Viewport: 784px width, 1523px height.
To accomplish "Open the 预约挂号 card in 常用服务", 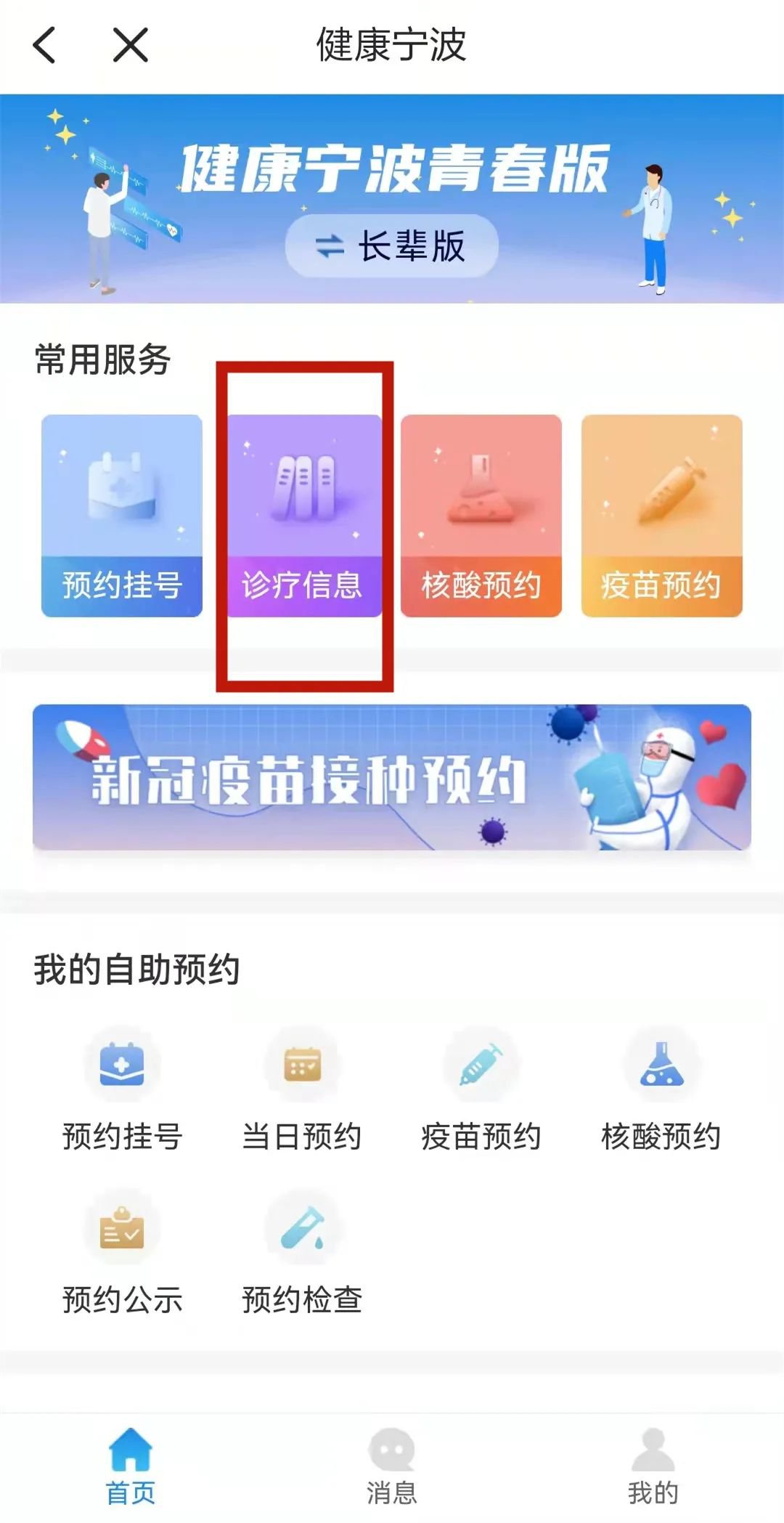I will 122,516.
